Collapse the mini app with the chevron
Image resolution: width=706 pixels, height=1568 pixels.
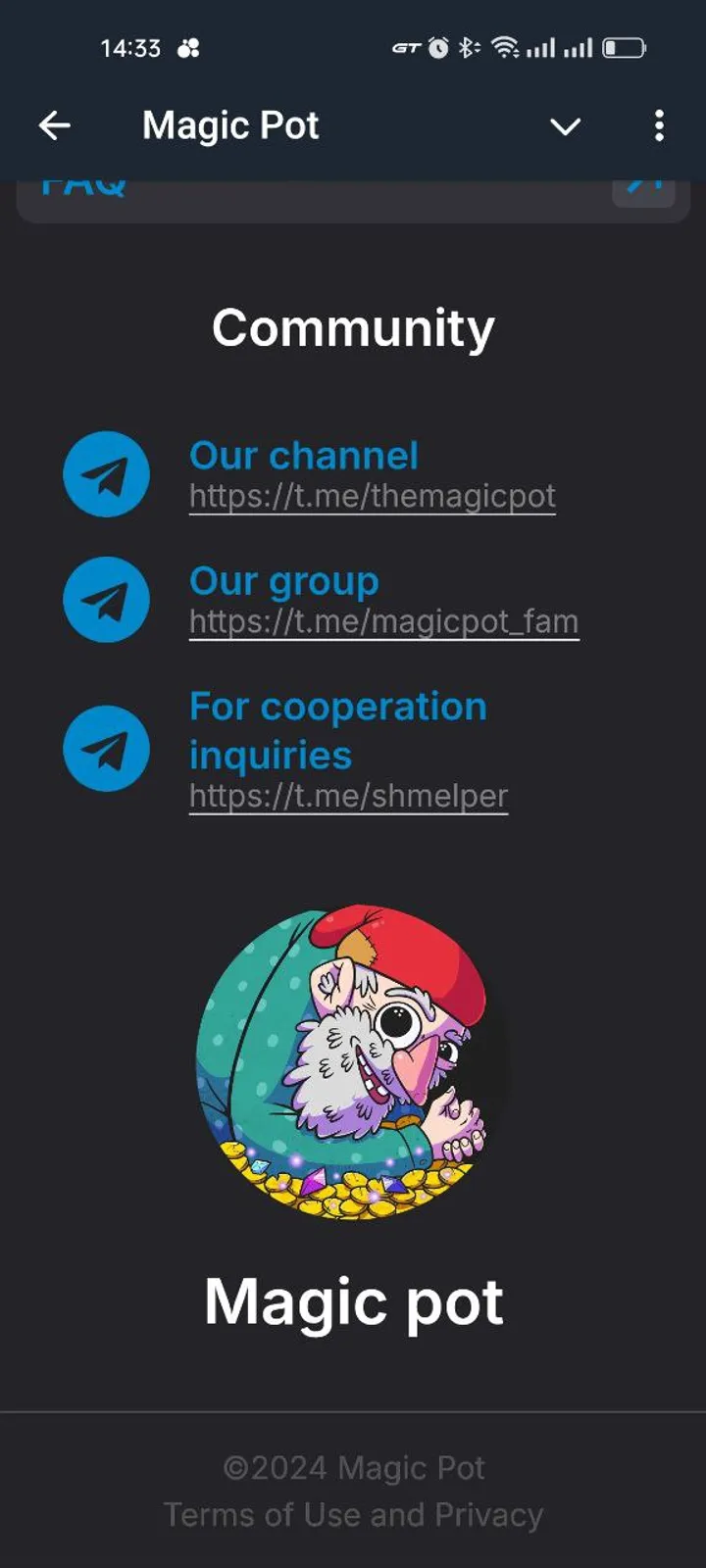tap(566, 126)
